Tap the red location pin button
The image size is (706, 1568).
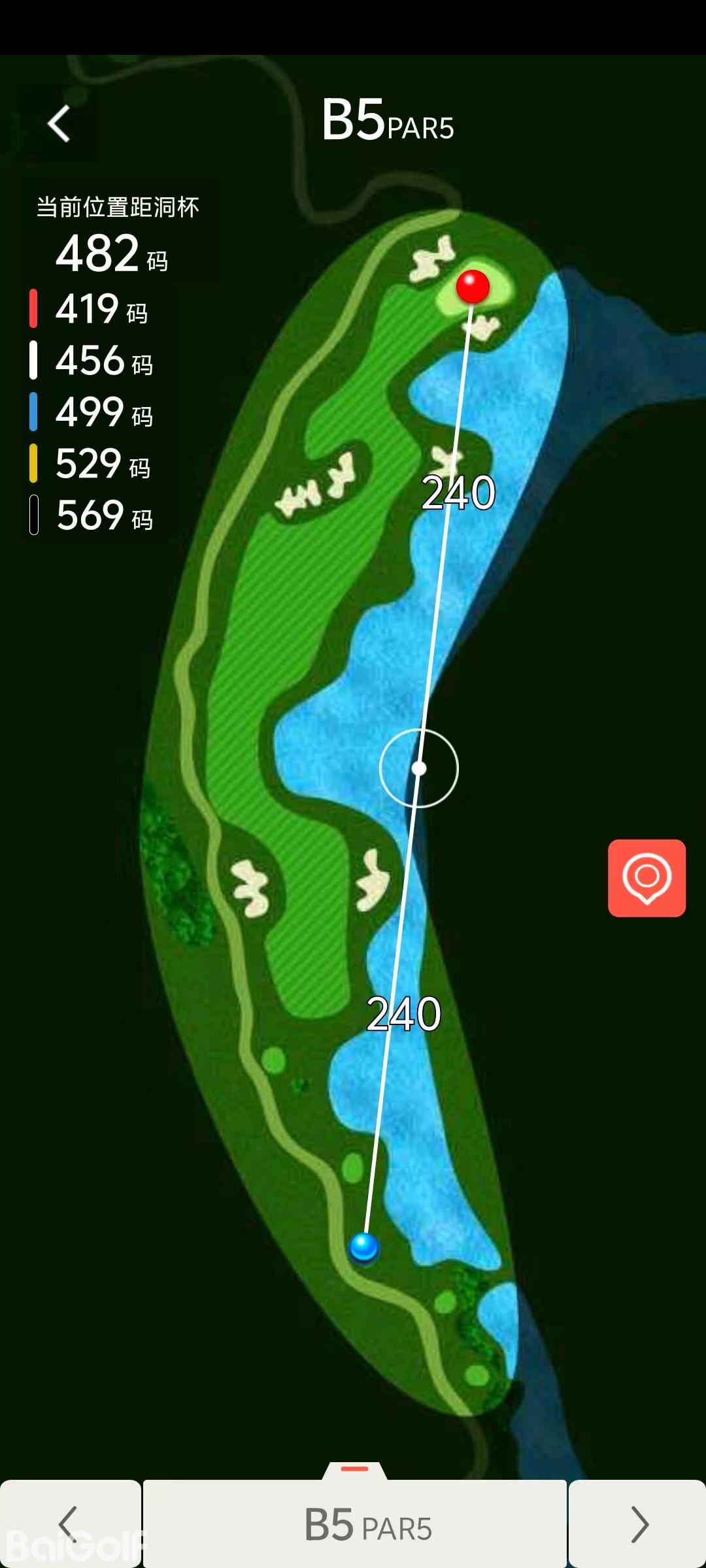click(647, 877)
